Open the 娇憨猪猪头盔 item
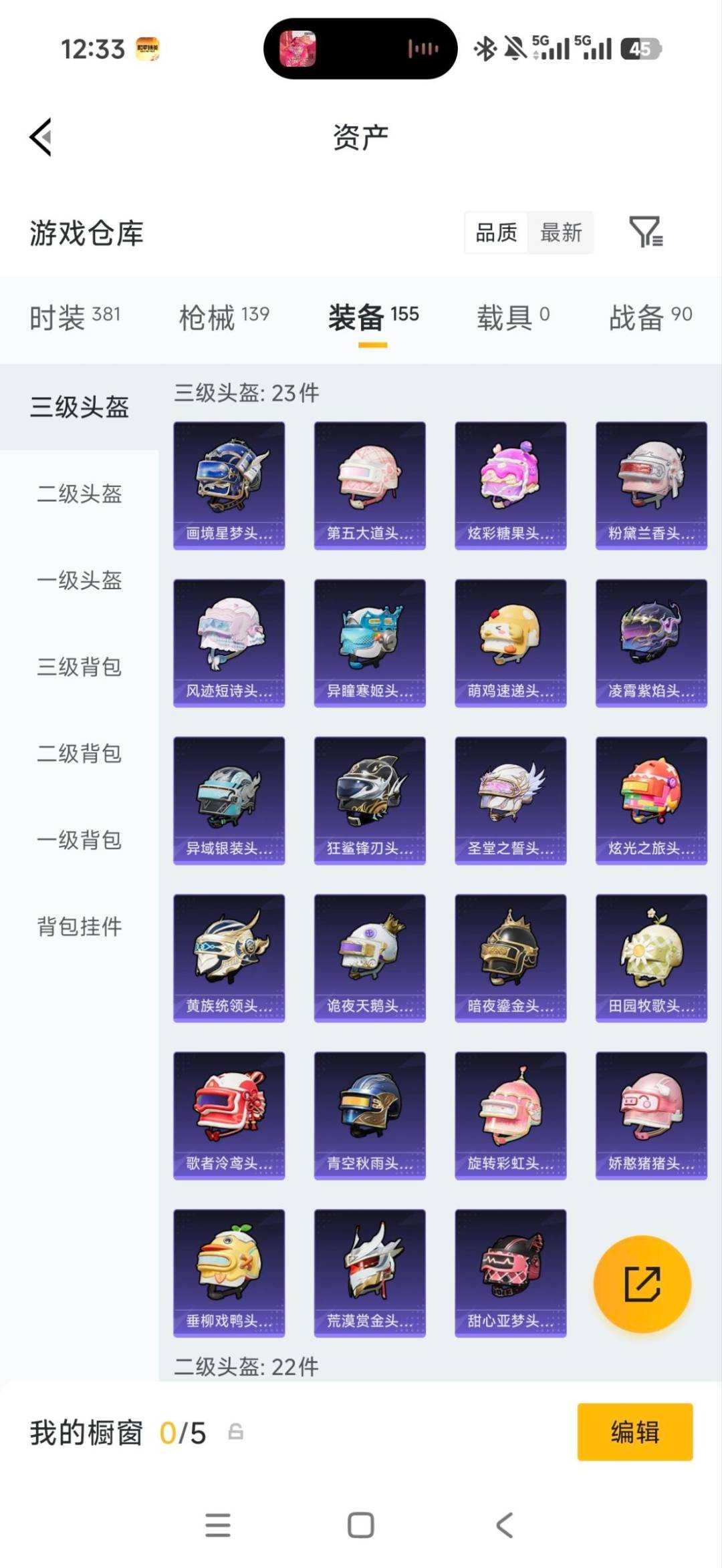This screenshot has height=1568, width=722. click(x=651, y=1116)
